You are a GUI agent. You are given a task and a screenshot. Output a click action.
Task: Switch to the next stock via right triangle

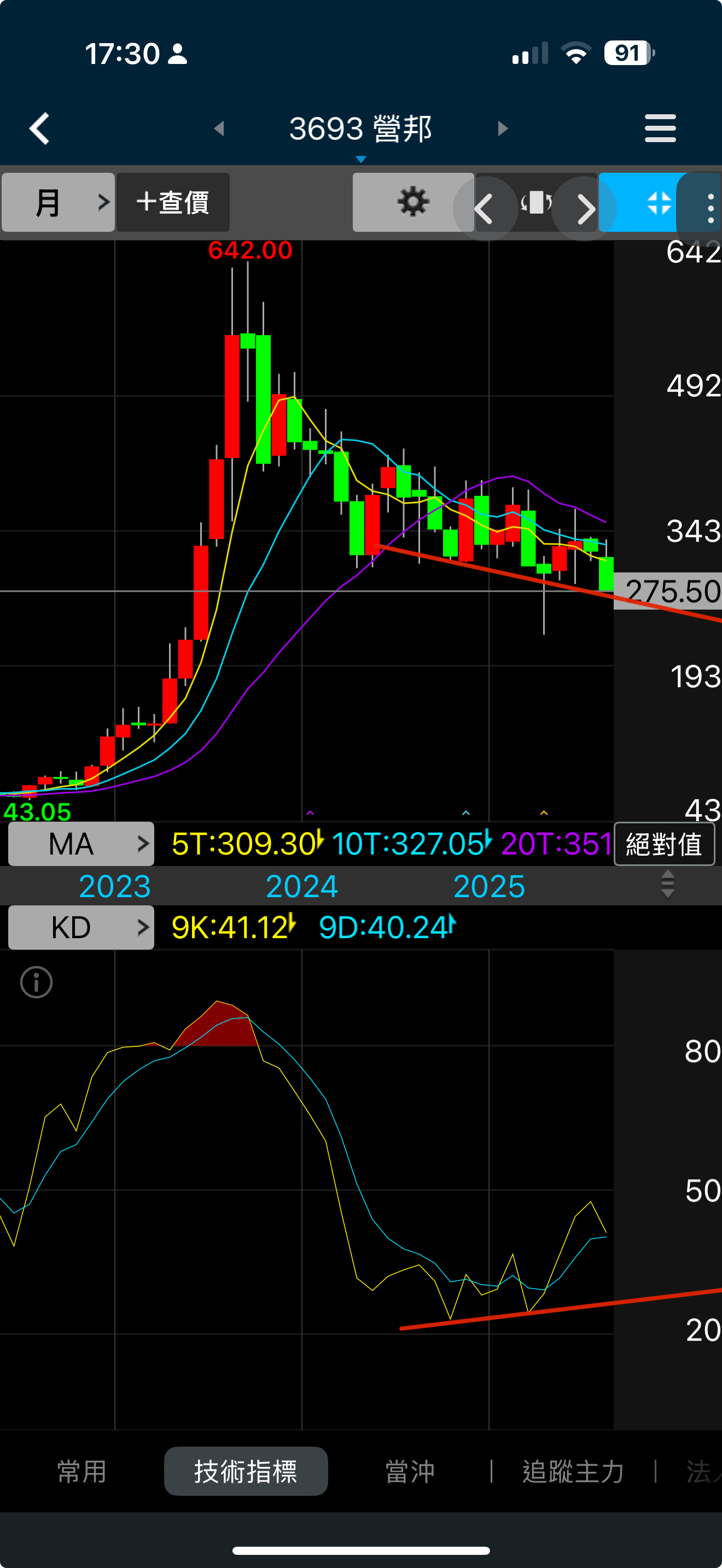502,128
